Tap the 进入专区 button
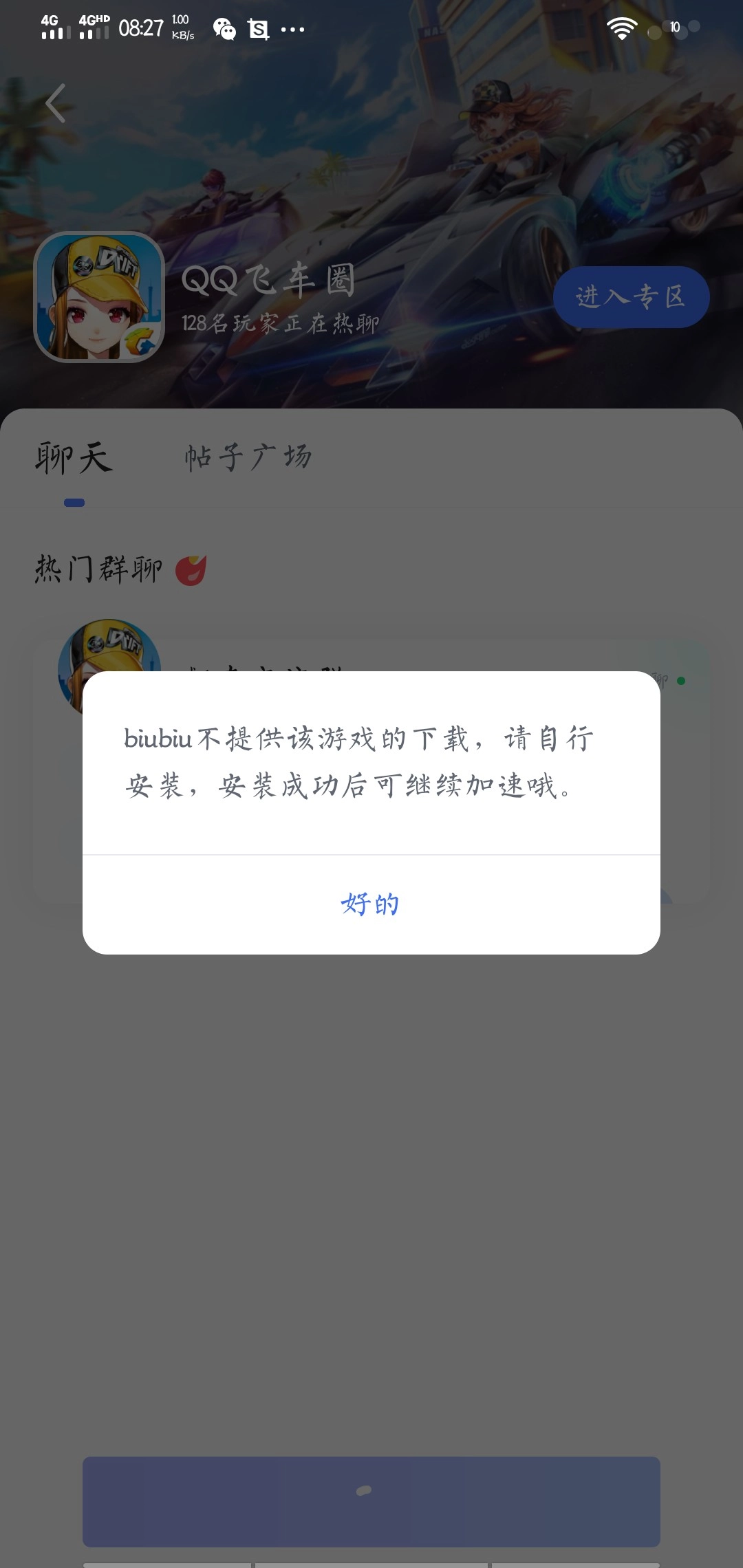The width and height of the screenshot is (743, 1568). [x=631, y=297]
